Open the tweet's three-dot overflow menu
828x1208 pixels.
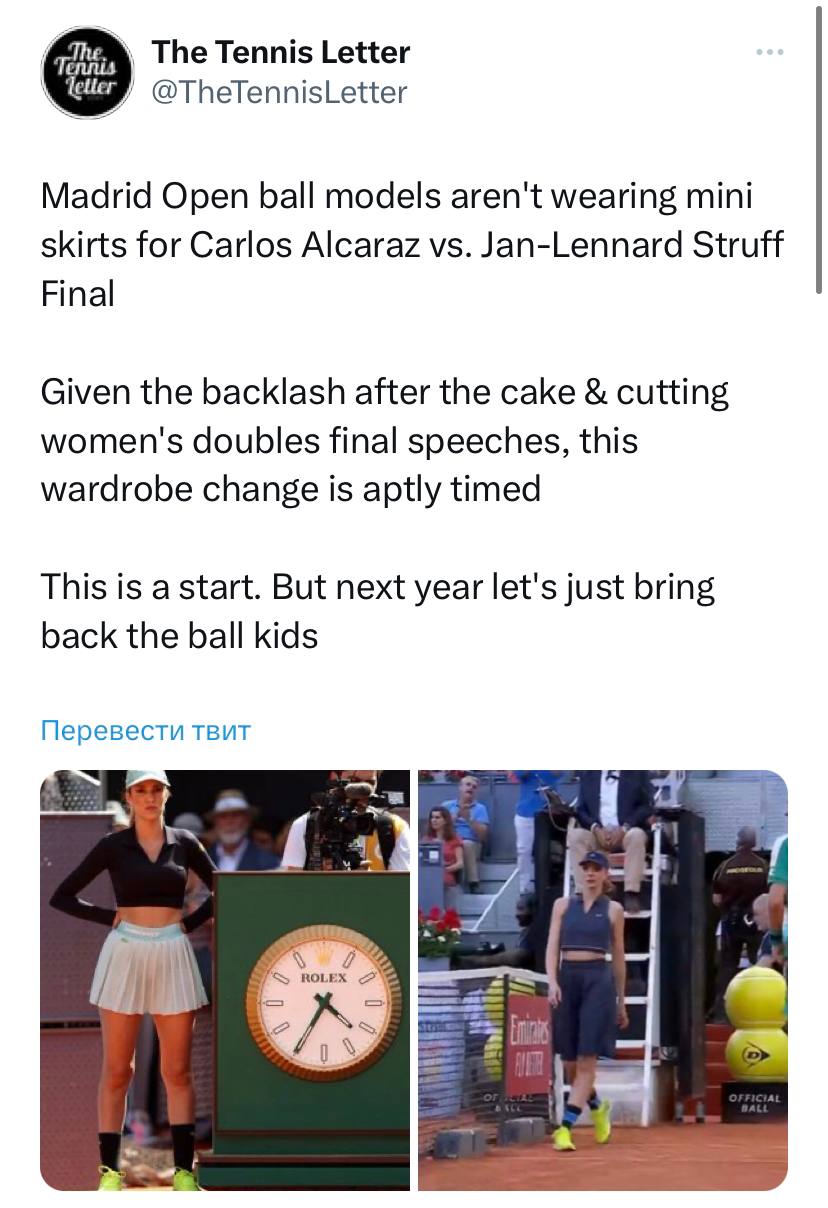pyautogui.click(x=769, y=52)
